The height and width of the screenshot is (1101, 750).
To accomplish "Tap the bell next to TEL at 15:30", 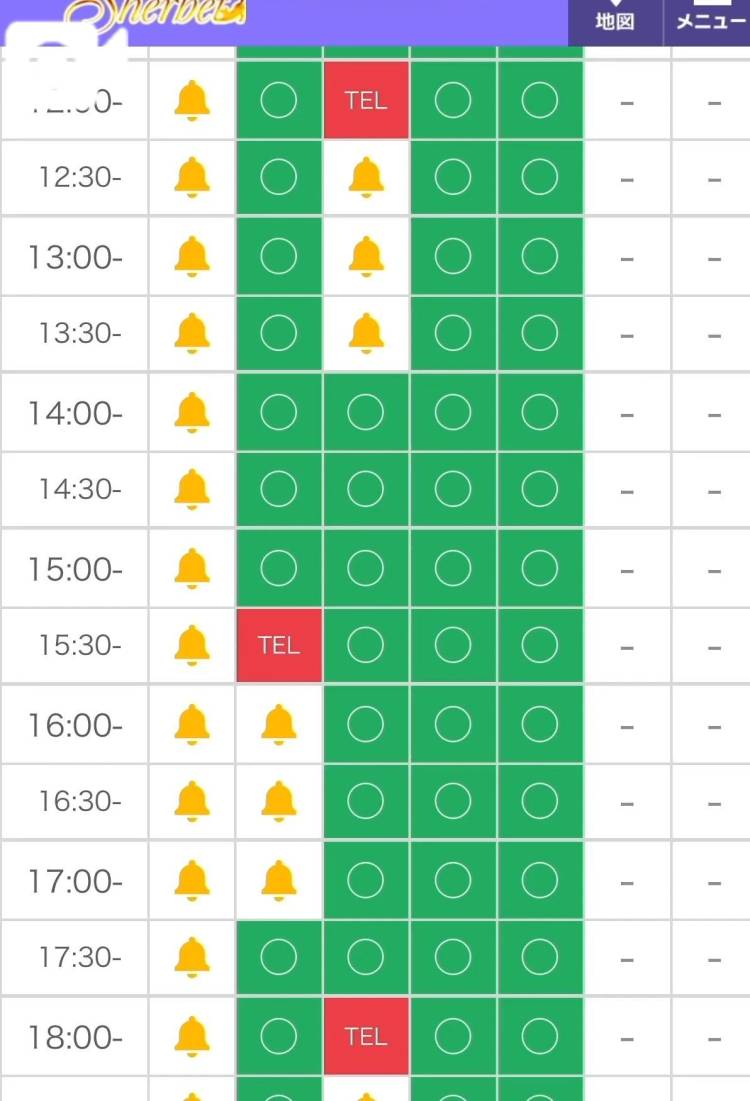I will click(192, 646).
